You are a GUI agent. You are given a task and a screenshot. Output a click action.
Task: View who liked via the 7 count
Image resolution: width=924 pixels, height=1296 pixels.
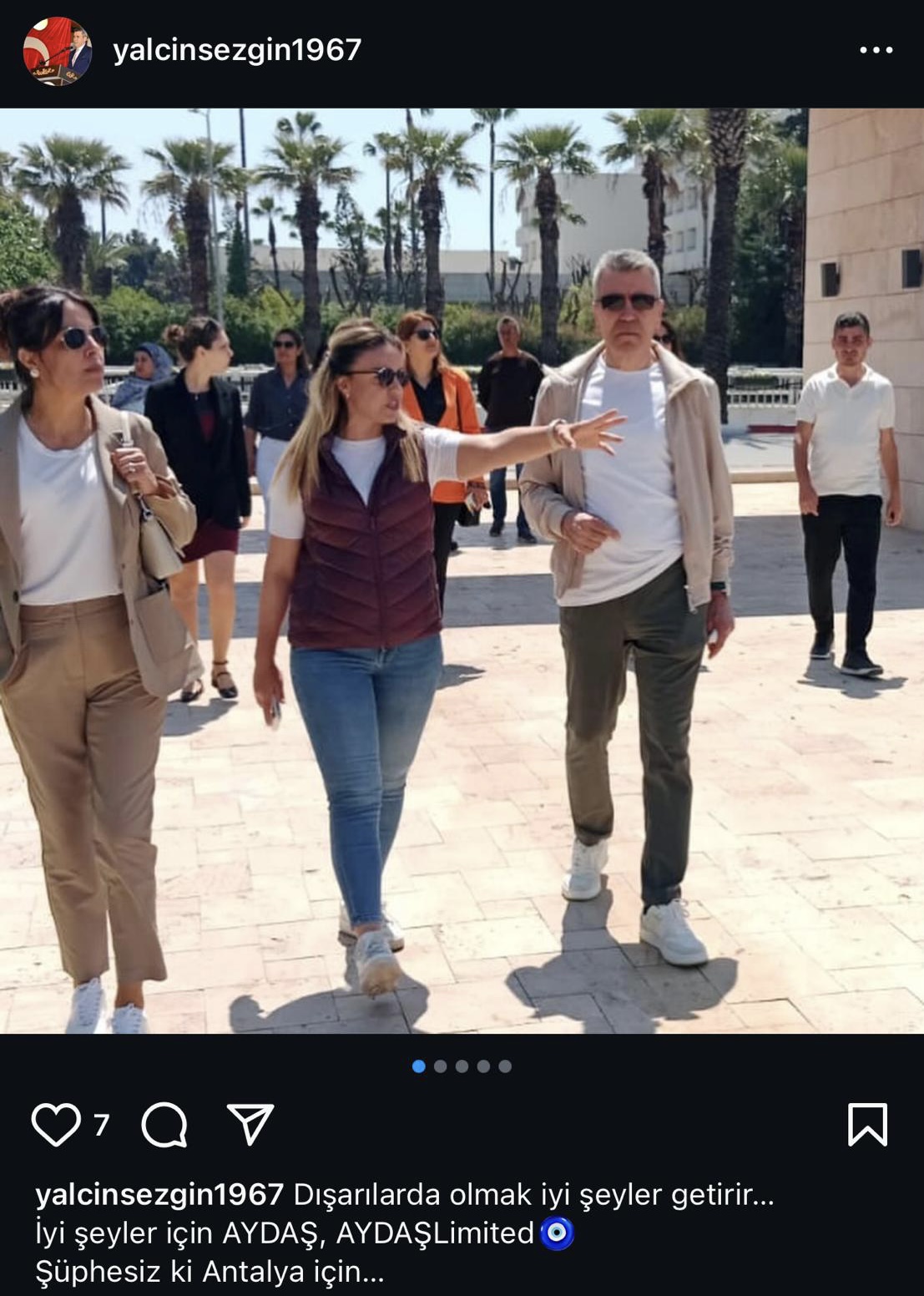click(x=102, y=1125)
